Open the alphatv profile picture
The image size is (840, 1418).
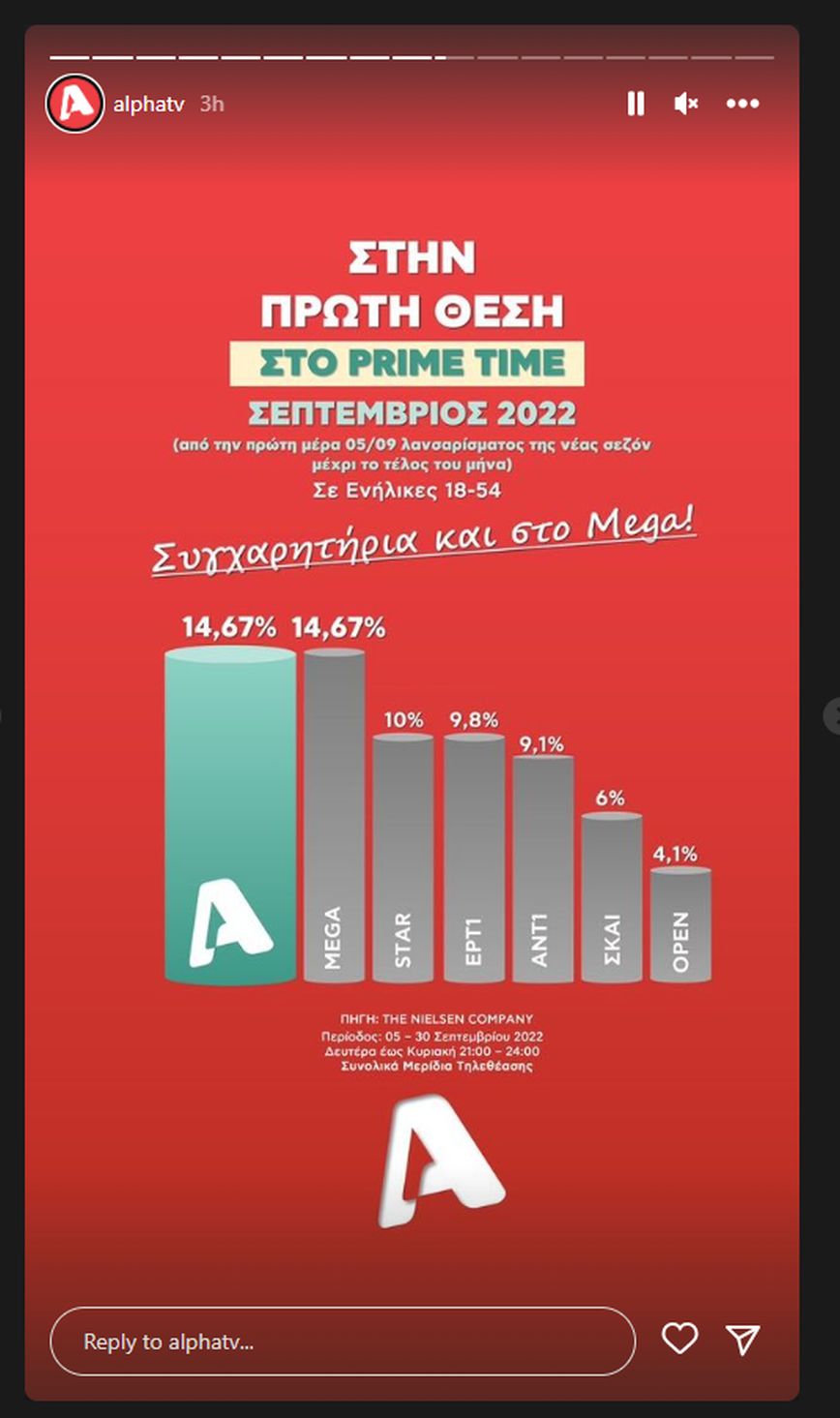(75, 104)
